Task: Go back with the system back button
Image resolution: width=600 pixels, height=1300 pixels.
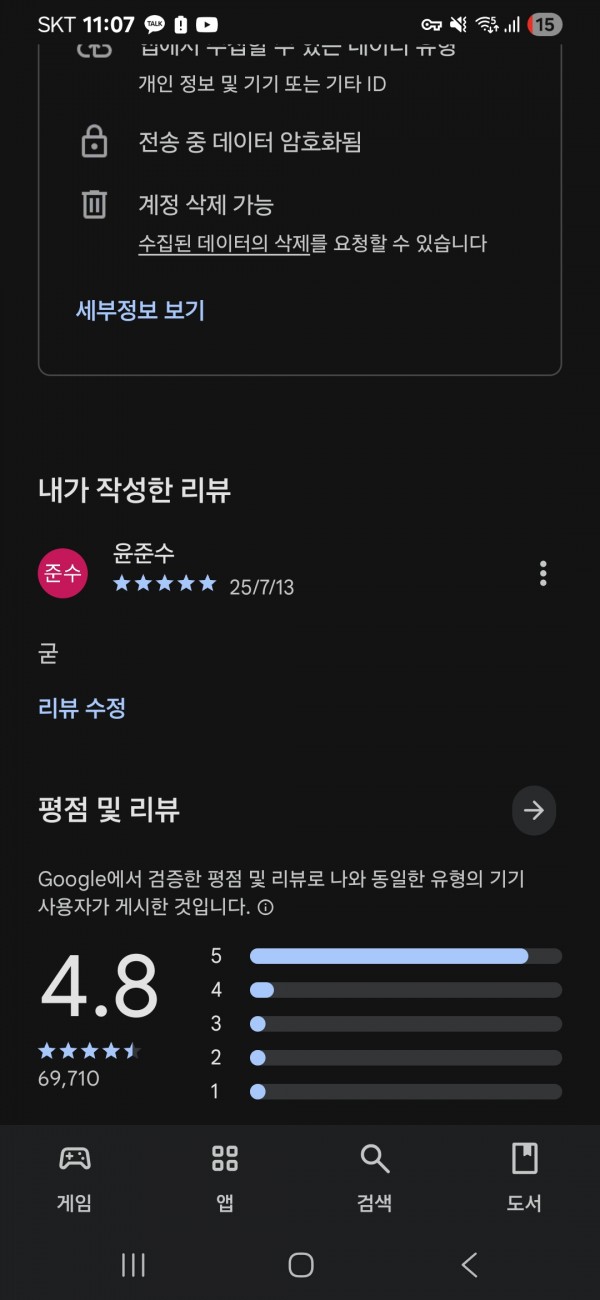Action: [469, 1265]
